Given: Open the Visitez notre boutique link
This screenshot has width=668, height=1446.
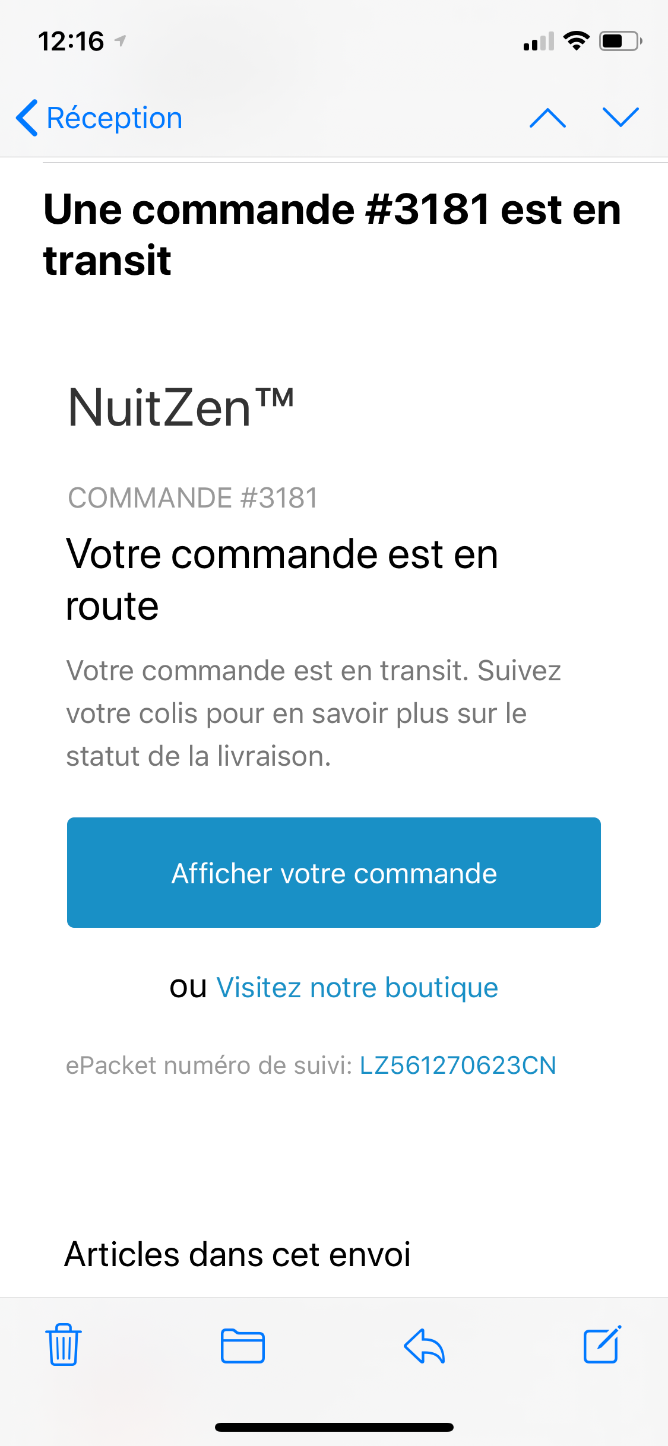Looking at the screenshot, I should pos(357,988).
